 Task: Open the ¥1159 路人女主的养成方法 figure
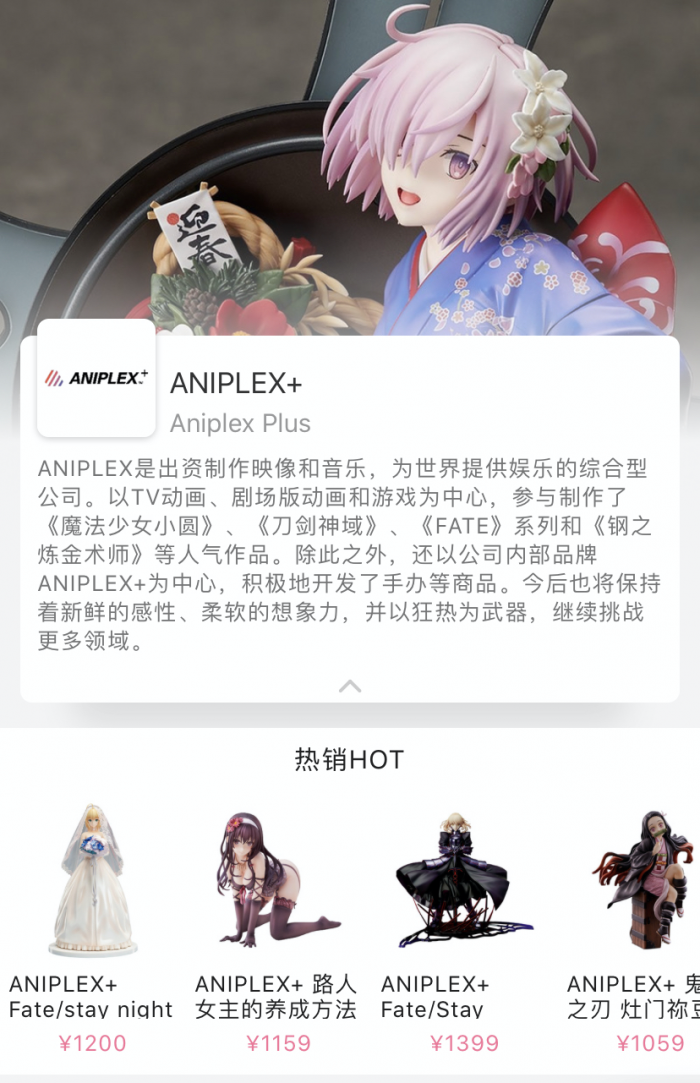pos(278,880)
